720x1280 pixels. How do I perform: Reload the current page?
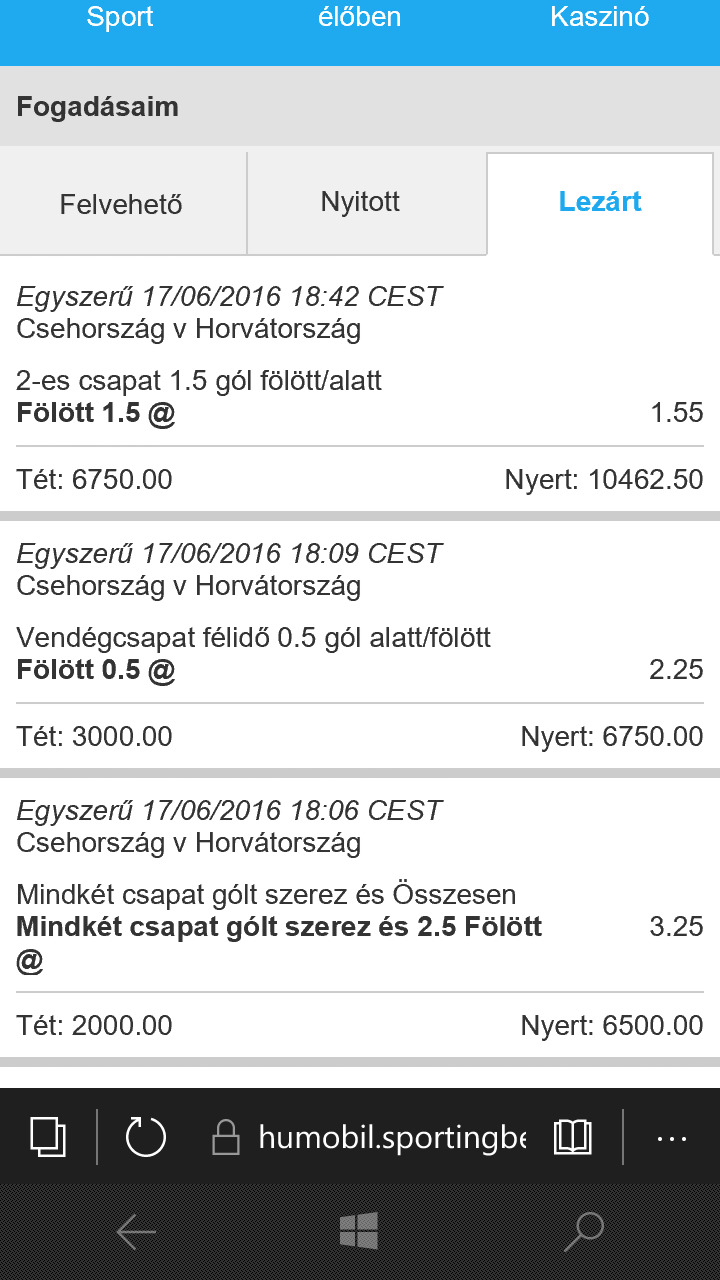click(146, 1137)
